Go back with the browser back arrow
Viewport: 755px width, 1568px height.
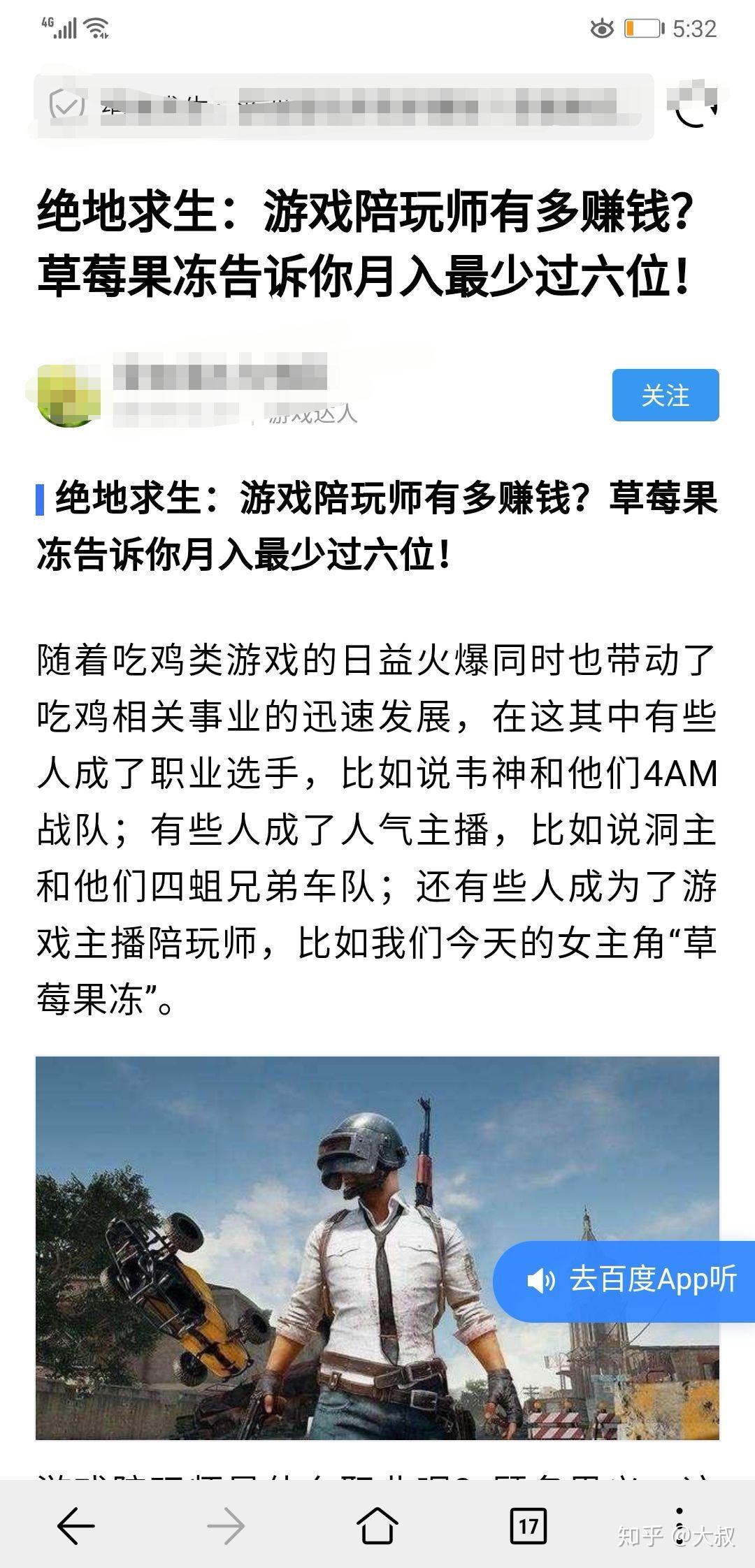[75, 1525]
